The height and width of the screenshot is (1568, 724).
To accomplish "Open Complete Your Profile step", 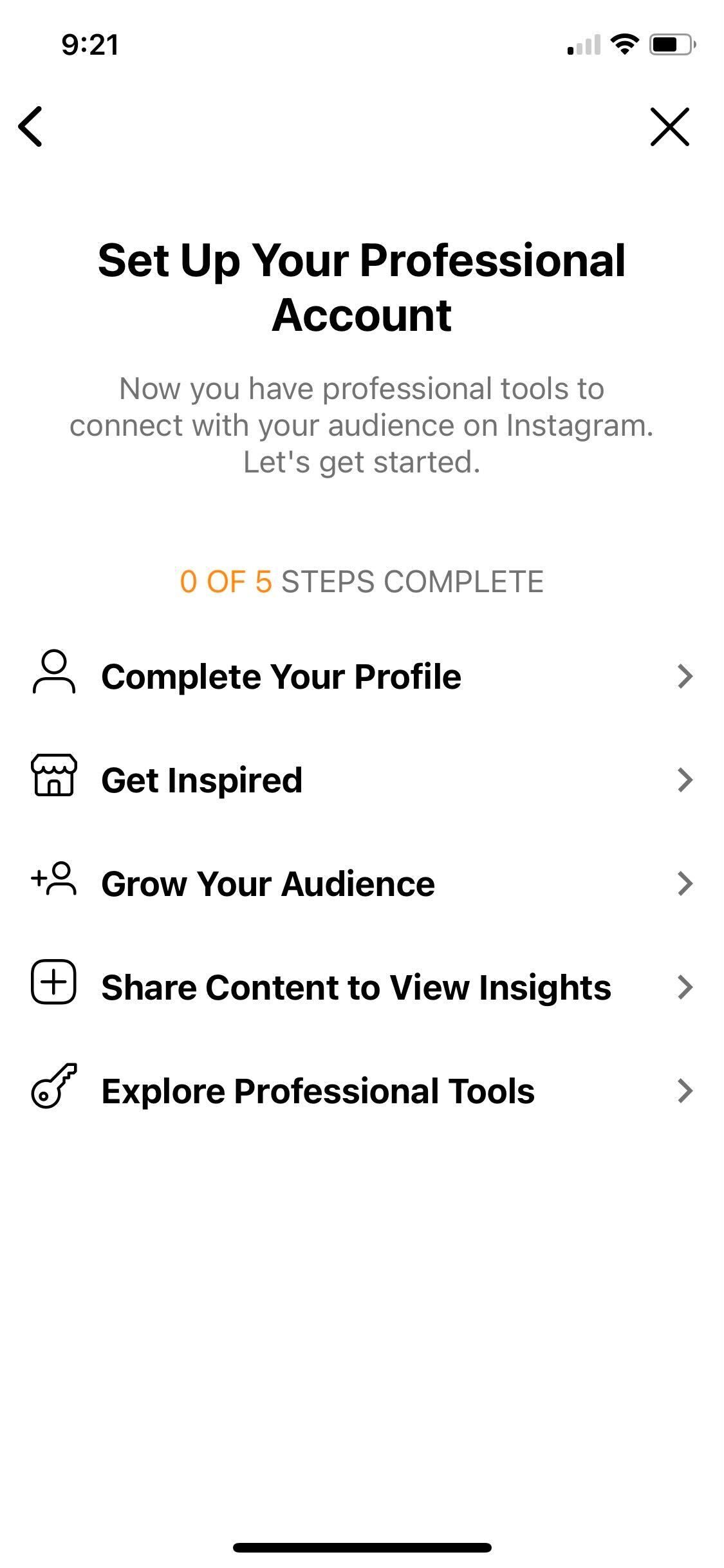I will 362,676.
